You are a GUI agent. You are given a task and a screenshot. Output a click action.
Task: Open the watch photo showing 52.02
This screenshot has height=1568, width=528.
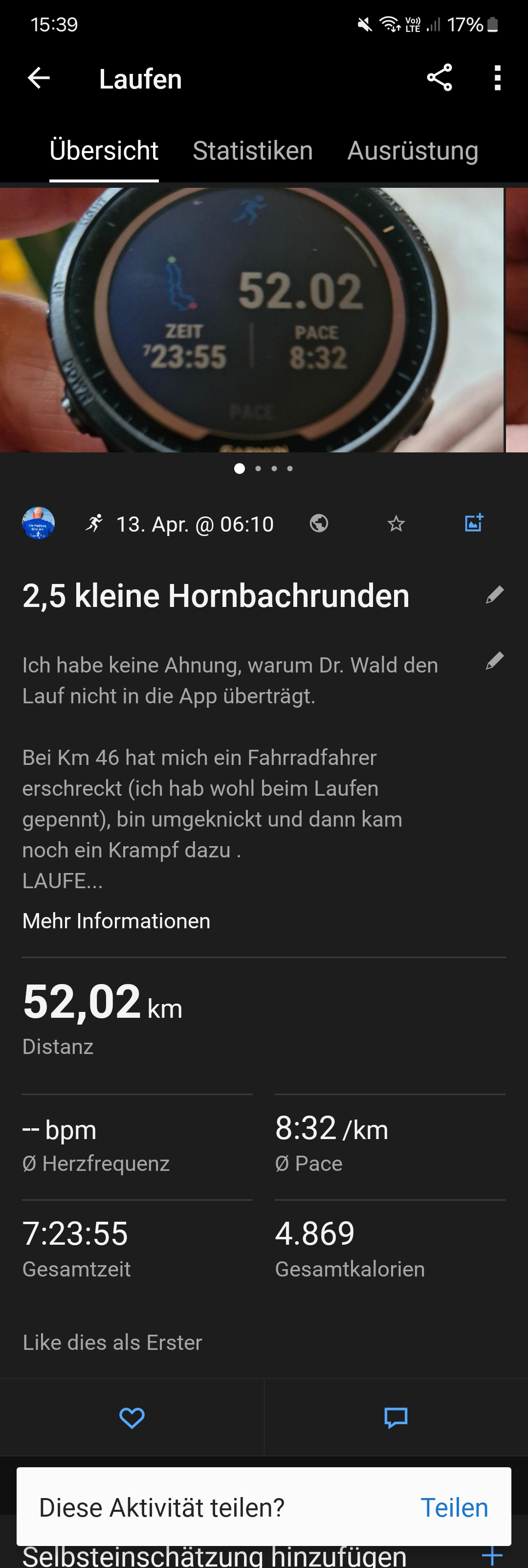pyautogui.click(x=252, y=319)
